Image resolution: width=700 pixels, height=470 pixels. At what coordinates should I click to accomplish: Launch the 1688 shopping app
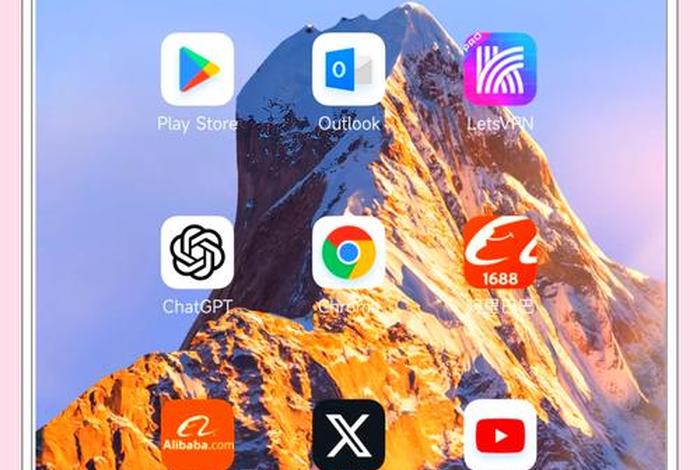(x=500, y=253)
